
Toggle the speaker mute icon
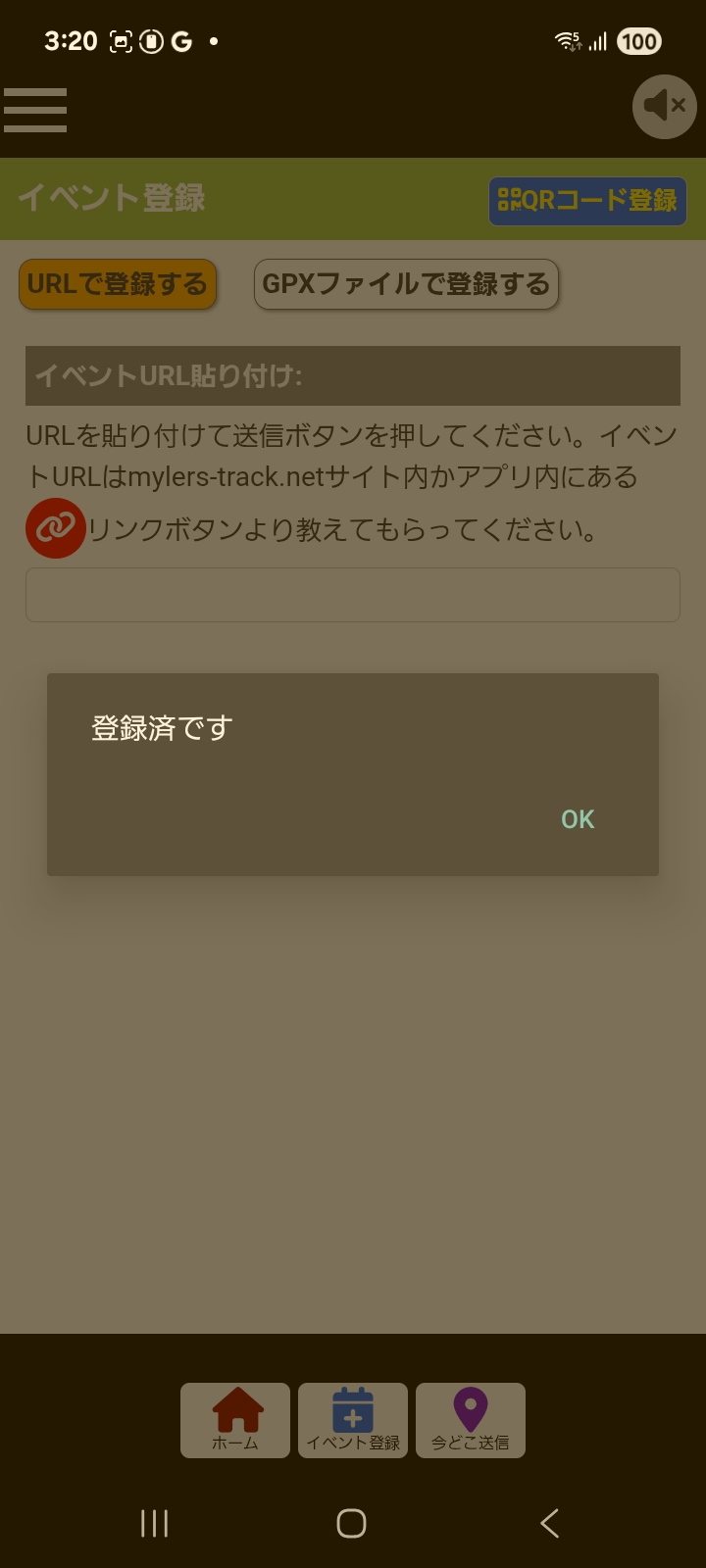(664, 106)
